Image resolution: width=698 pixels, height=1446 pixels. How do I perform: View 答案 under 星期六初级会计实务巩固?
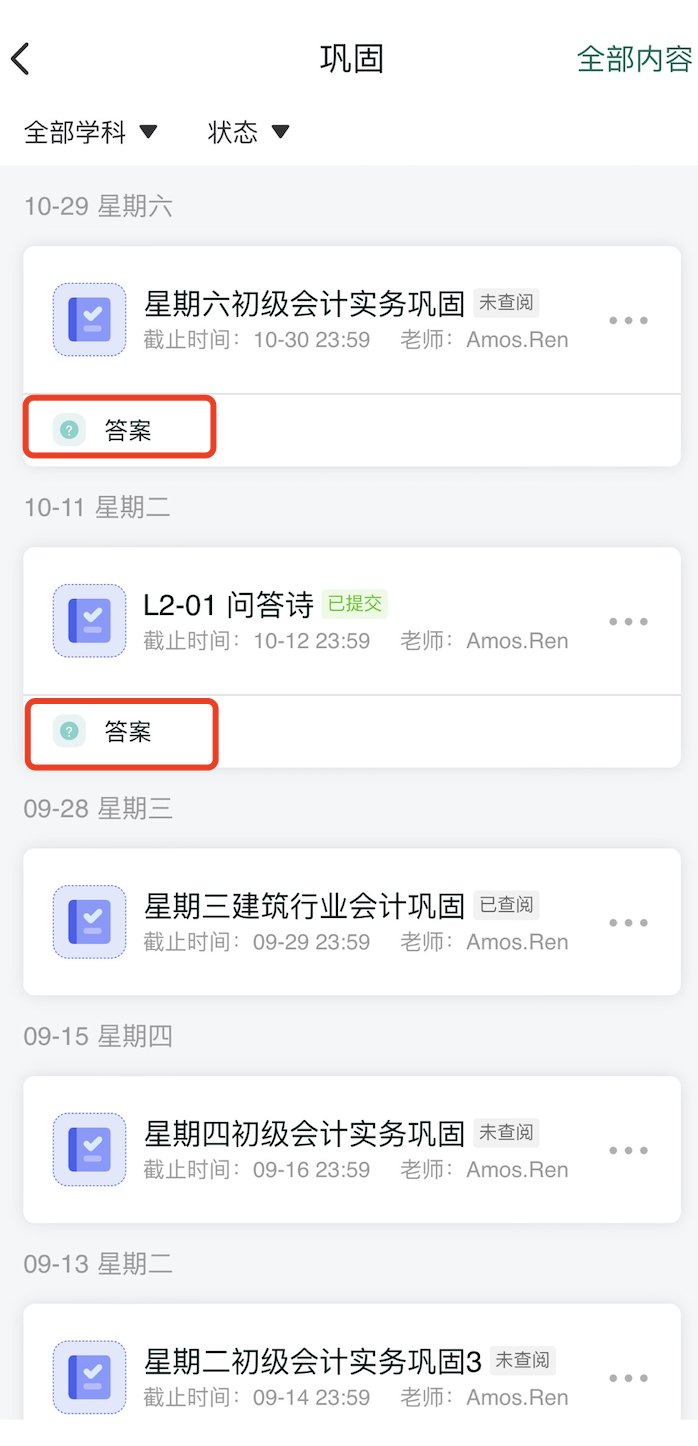pos(120,428)
